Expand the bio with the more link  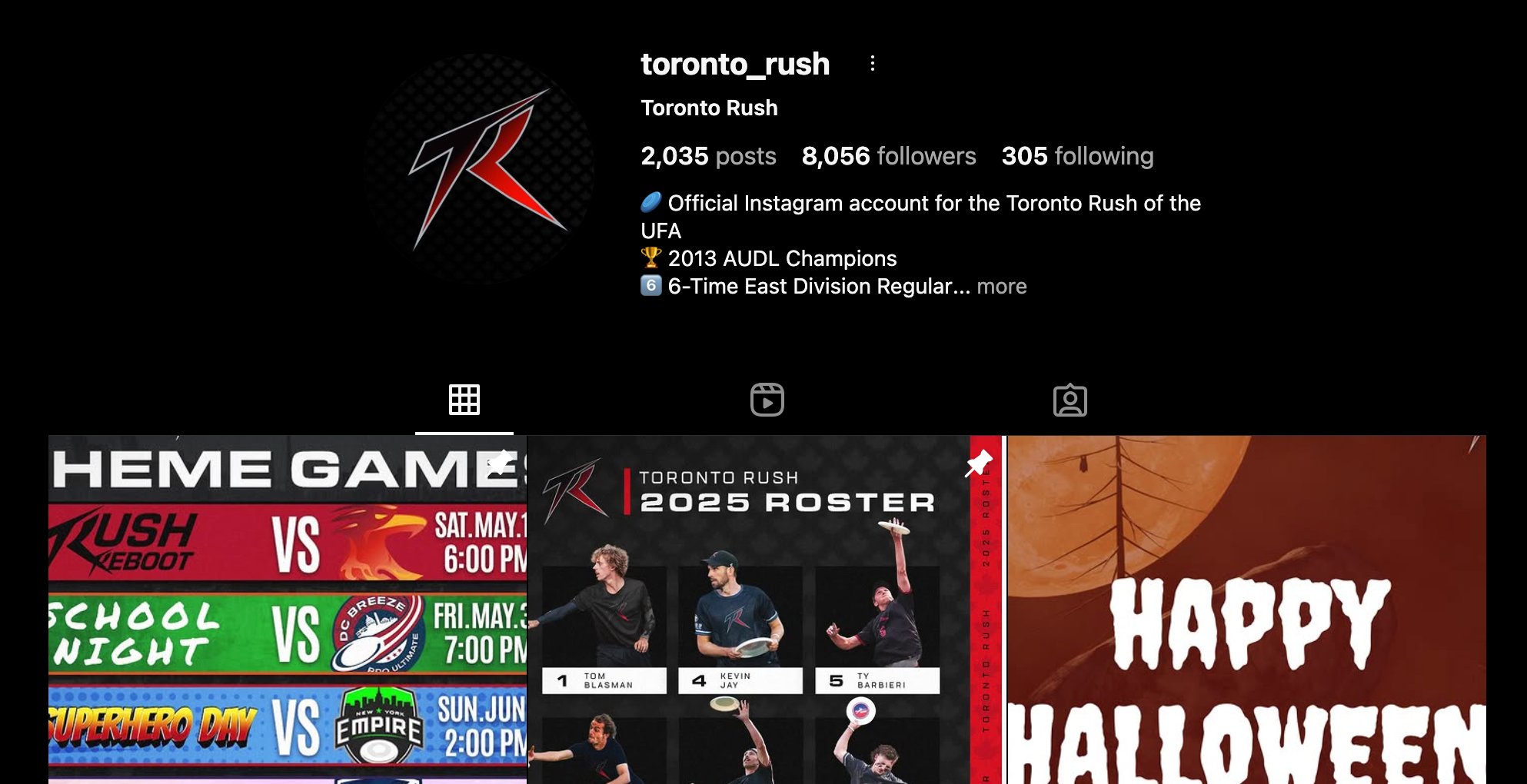(1001, 286)
